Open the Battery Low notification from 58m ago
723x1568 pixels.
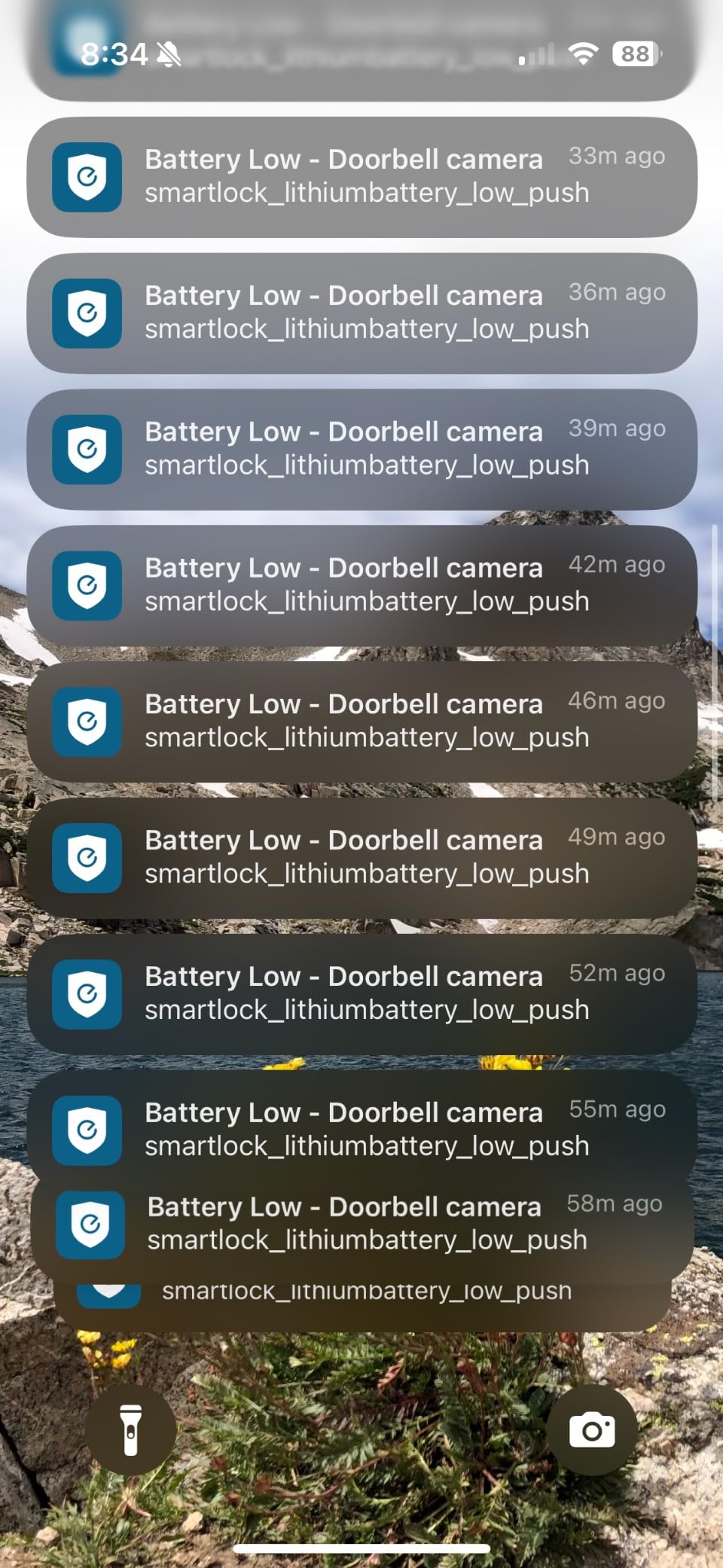[x=361, y=1226]
